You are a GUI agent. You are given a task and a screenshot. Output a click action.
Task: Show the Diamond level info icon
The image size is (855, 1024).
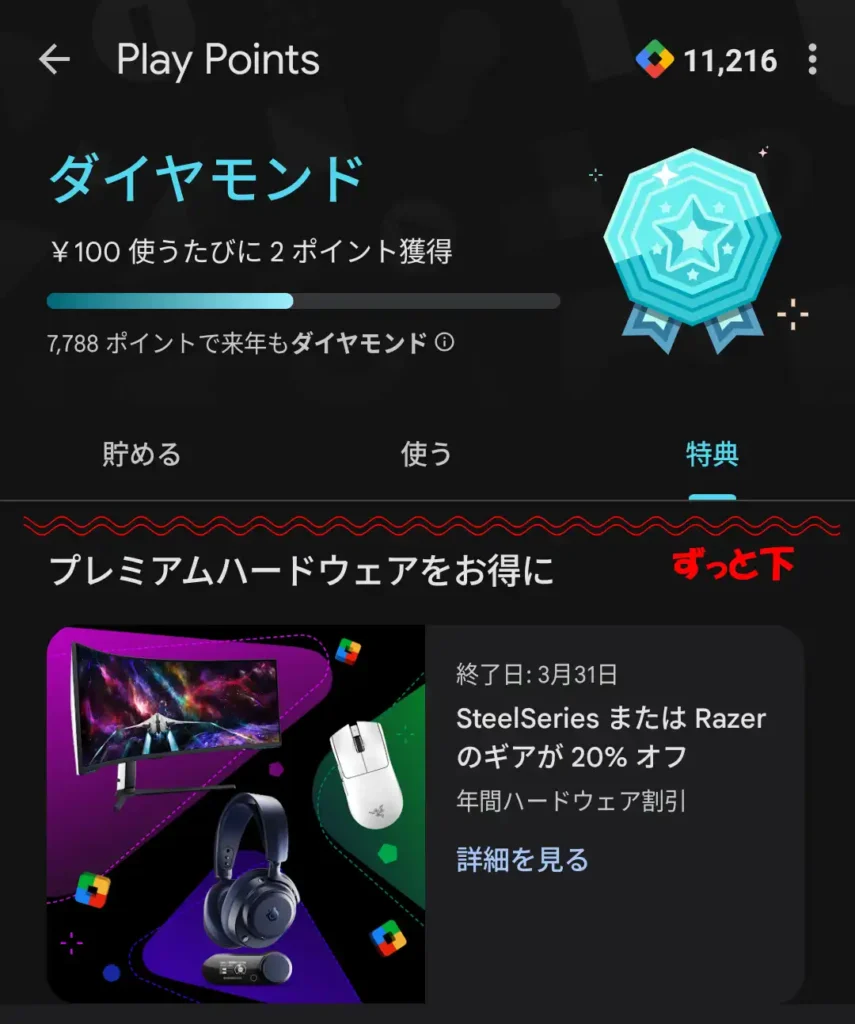445,342
